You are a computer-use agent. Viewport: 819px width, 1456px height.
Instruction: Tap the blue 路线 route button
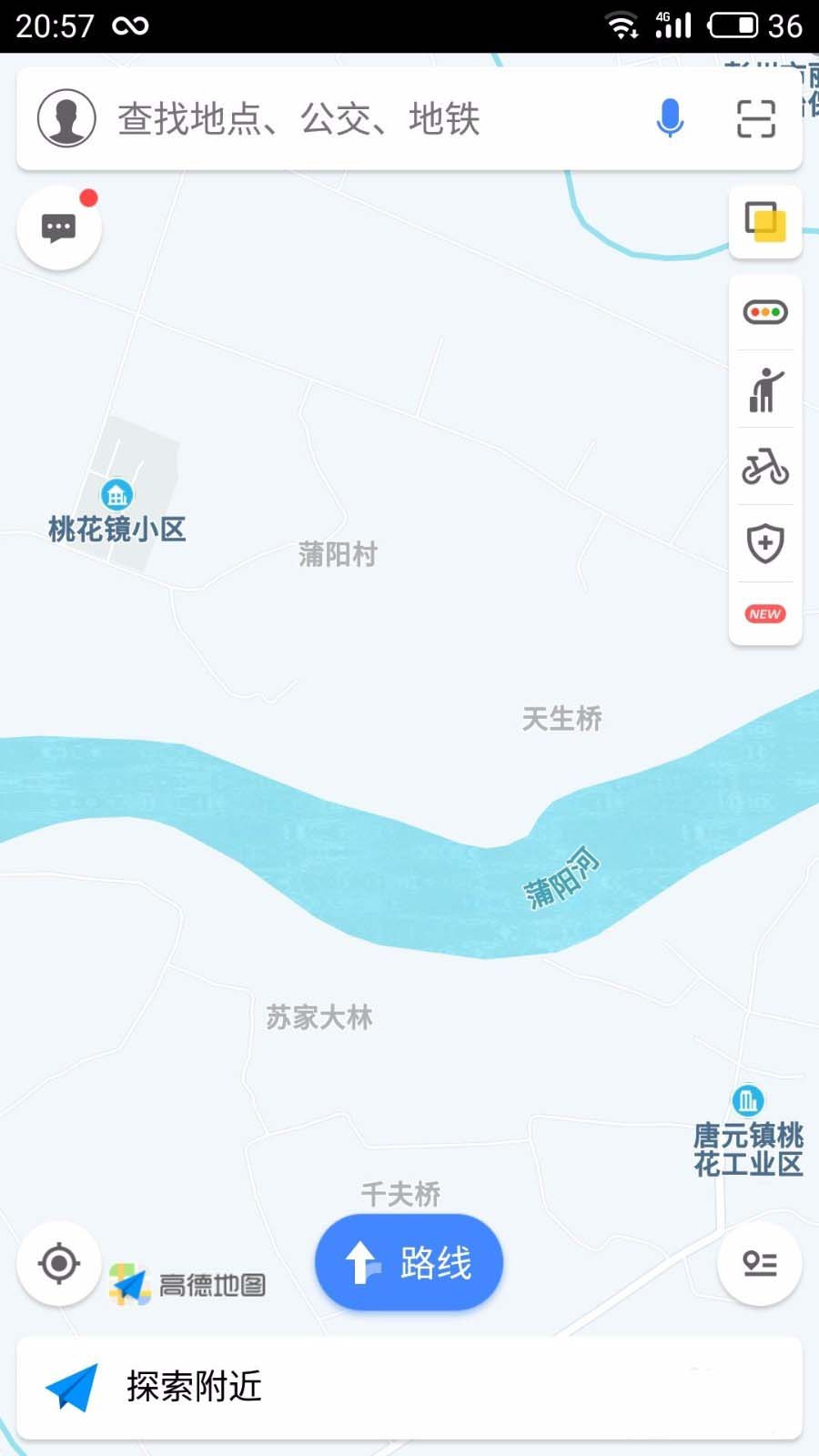[408, 1263]
